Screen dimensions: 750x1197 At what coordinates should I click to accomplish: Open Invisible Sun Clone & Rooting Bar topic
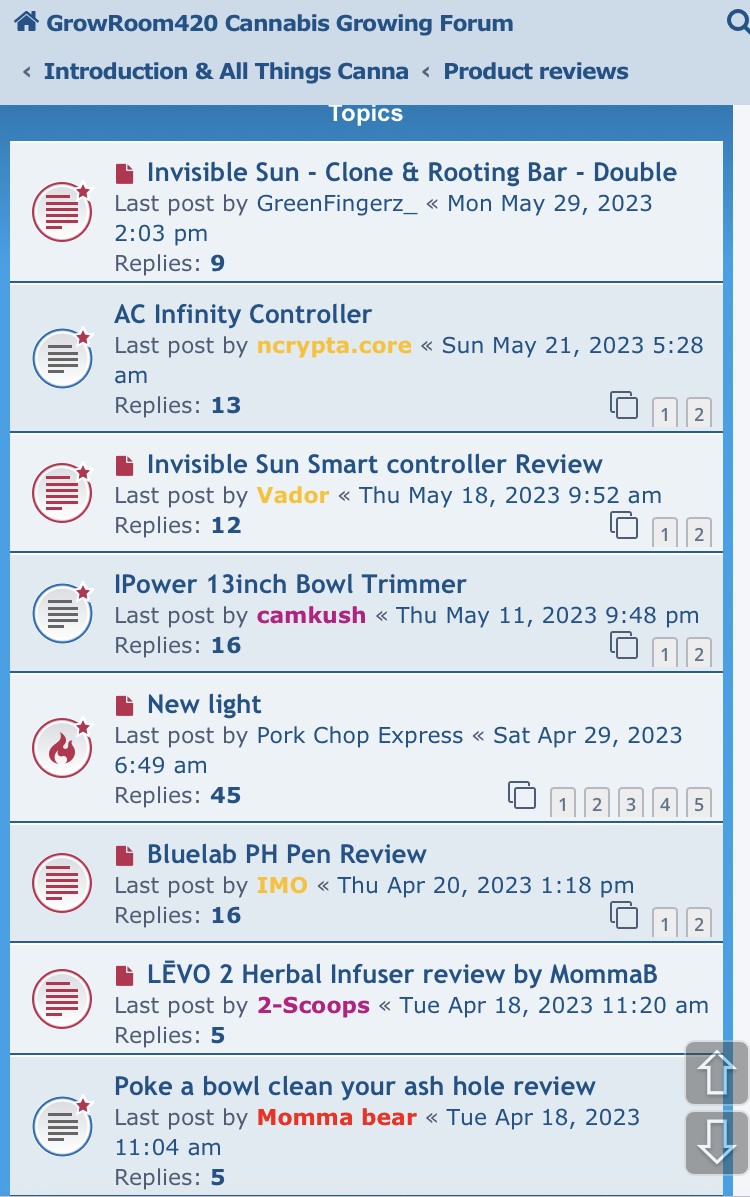411,172
